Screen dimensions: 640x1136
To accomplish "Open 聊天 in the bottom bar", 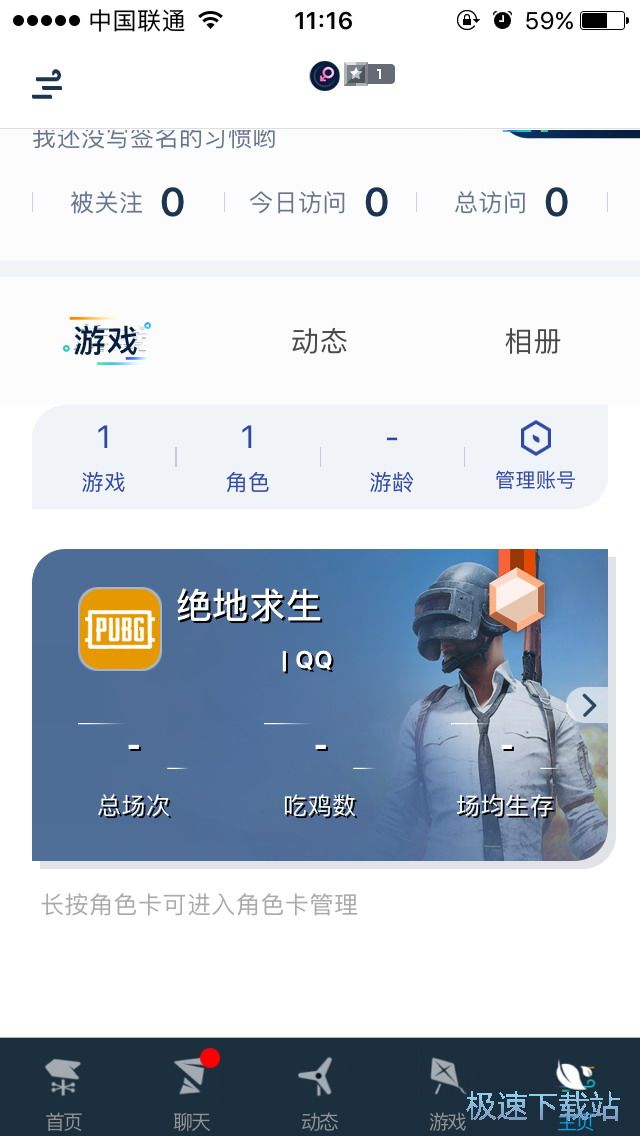I will pyautogui.click(x=191, y=1092).
